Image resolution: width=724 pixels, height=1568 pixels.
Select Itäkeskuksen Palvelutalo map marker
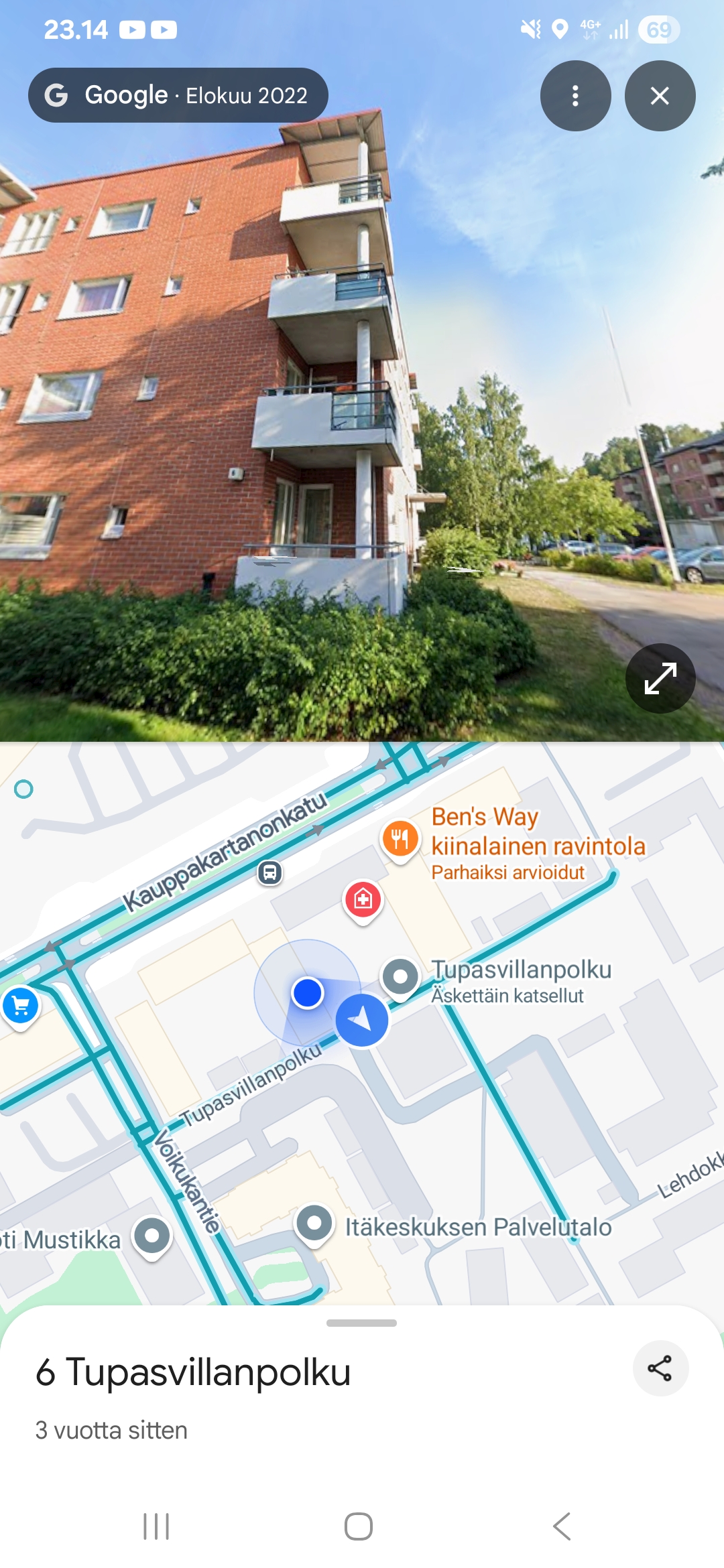pos(314,1224)
